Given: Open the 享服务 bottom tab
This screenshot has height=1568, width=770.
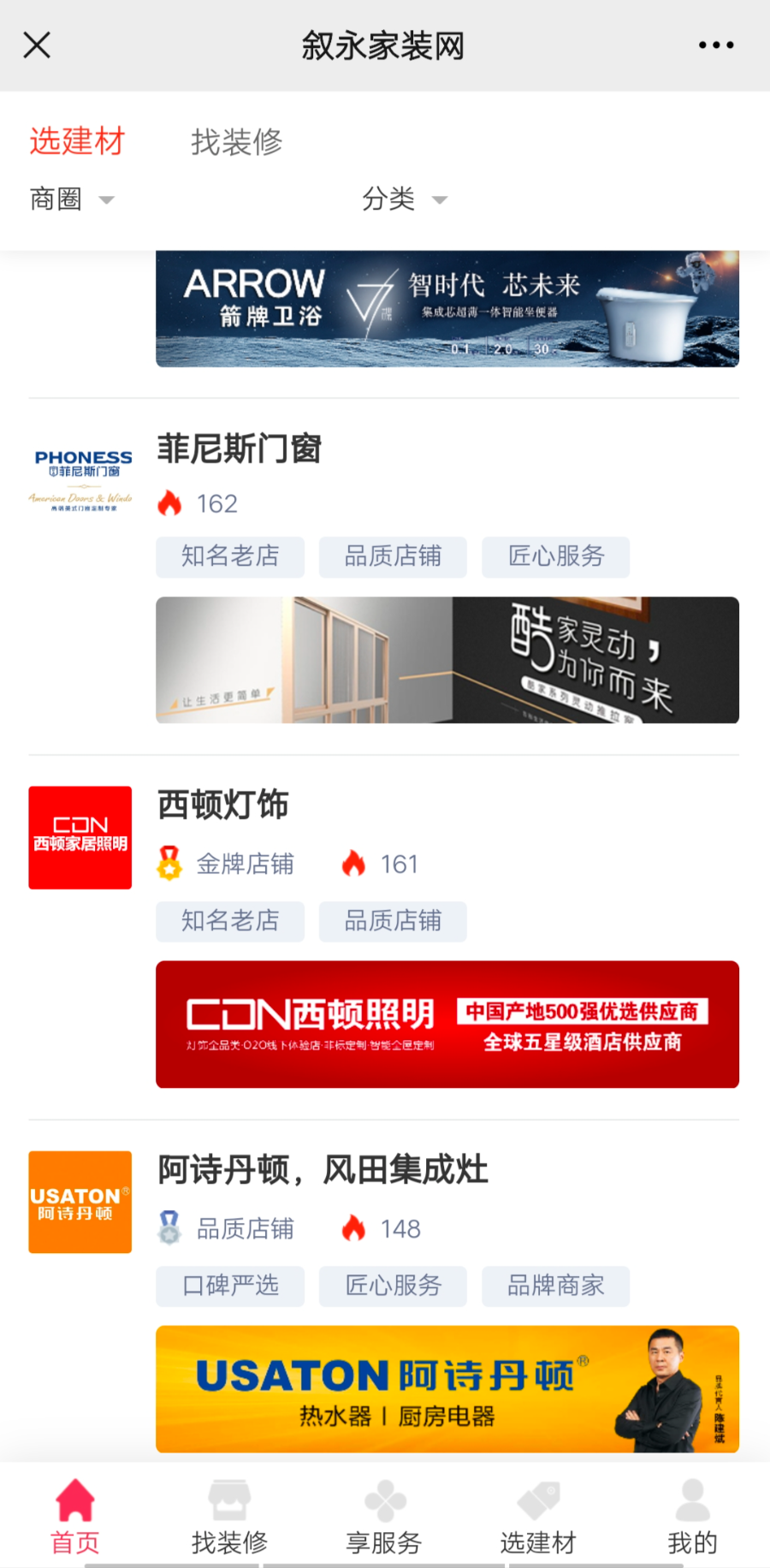Looking at the screenshot, I should [384, 1517].
